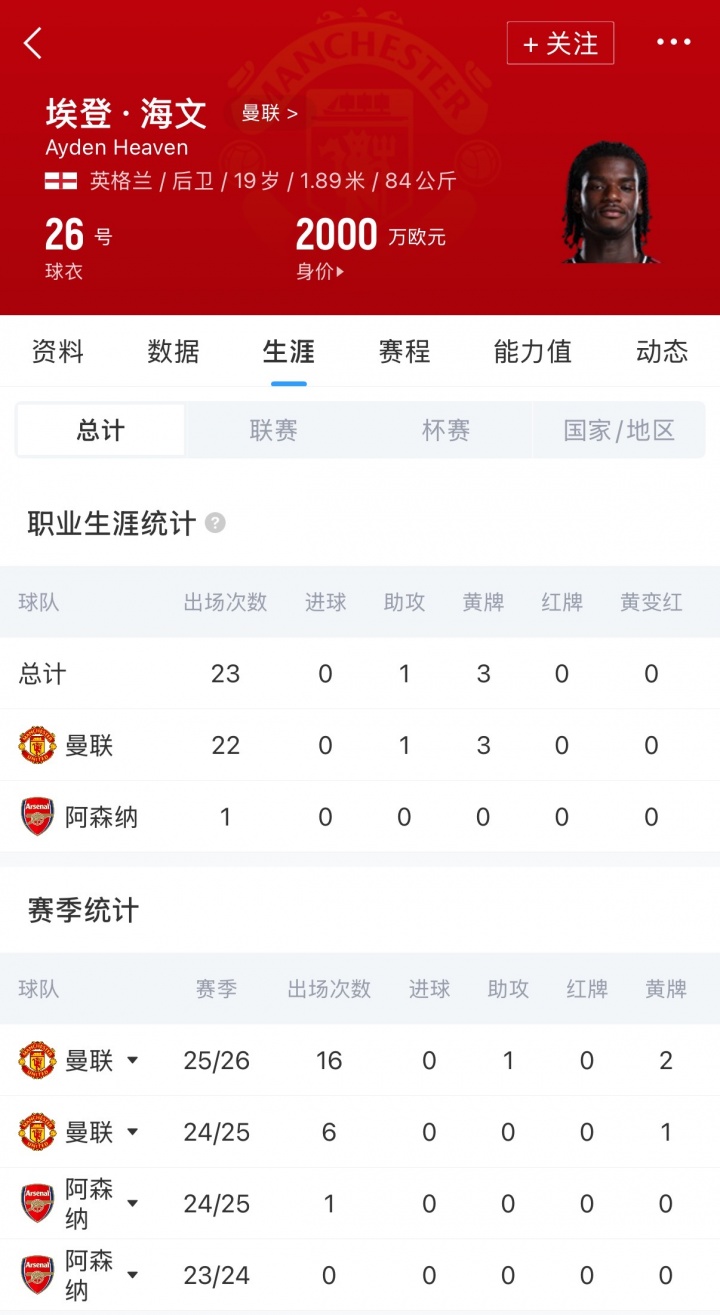
Task: Switch to the 赛程 tab
Action: tap(404, 351)
